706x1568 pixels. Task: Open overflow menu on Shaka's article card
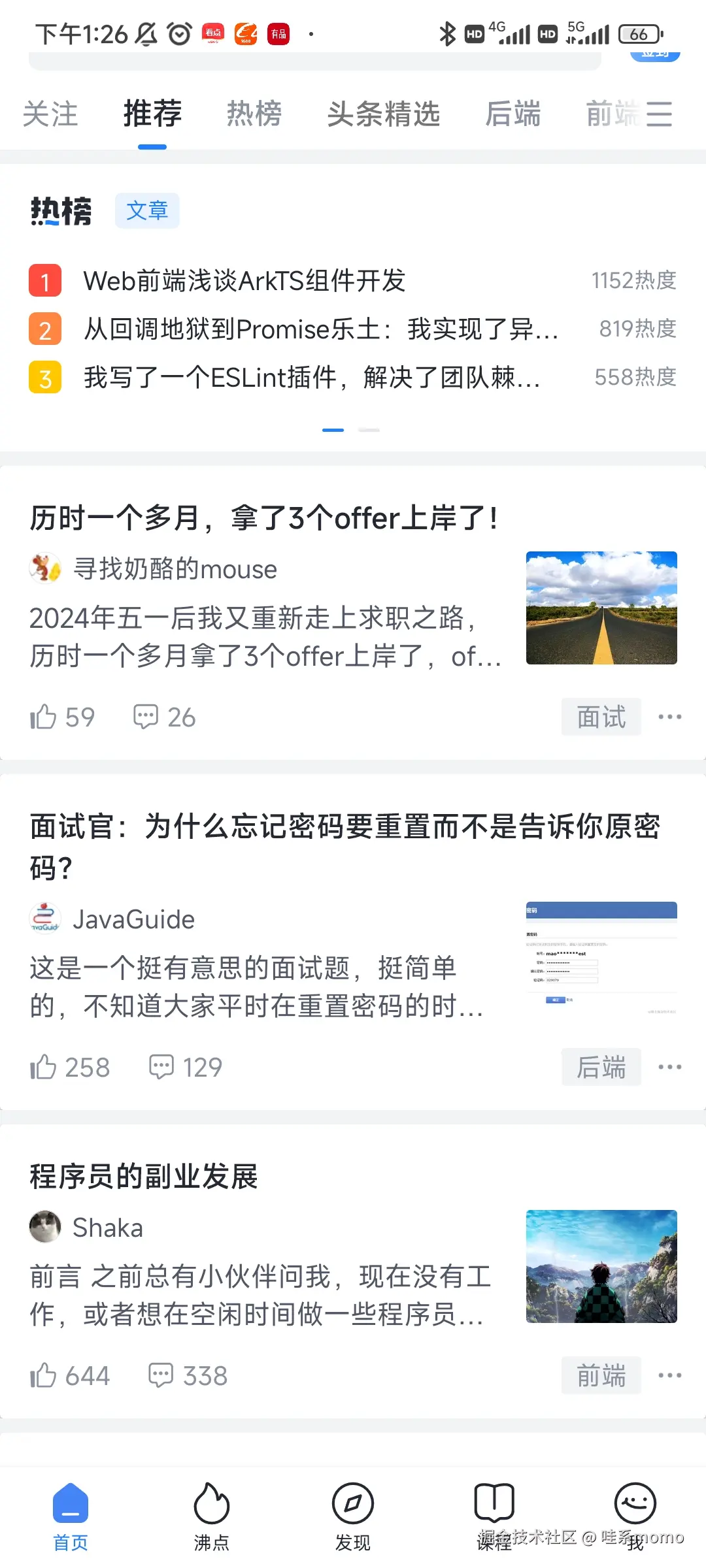point(671,1375)
